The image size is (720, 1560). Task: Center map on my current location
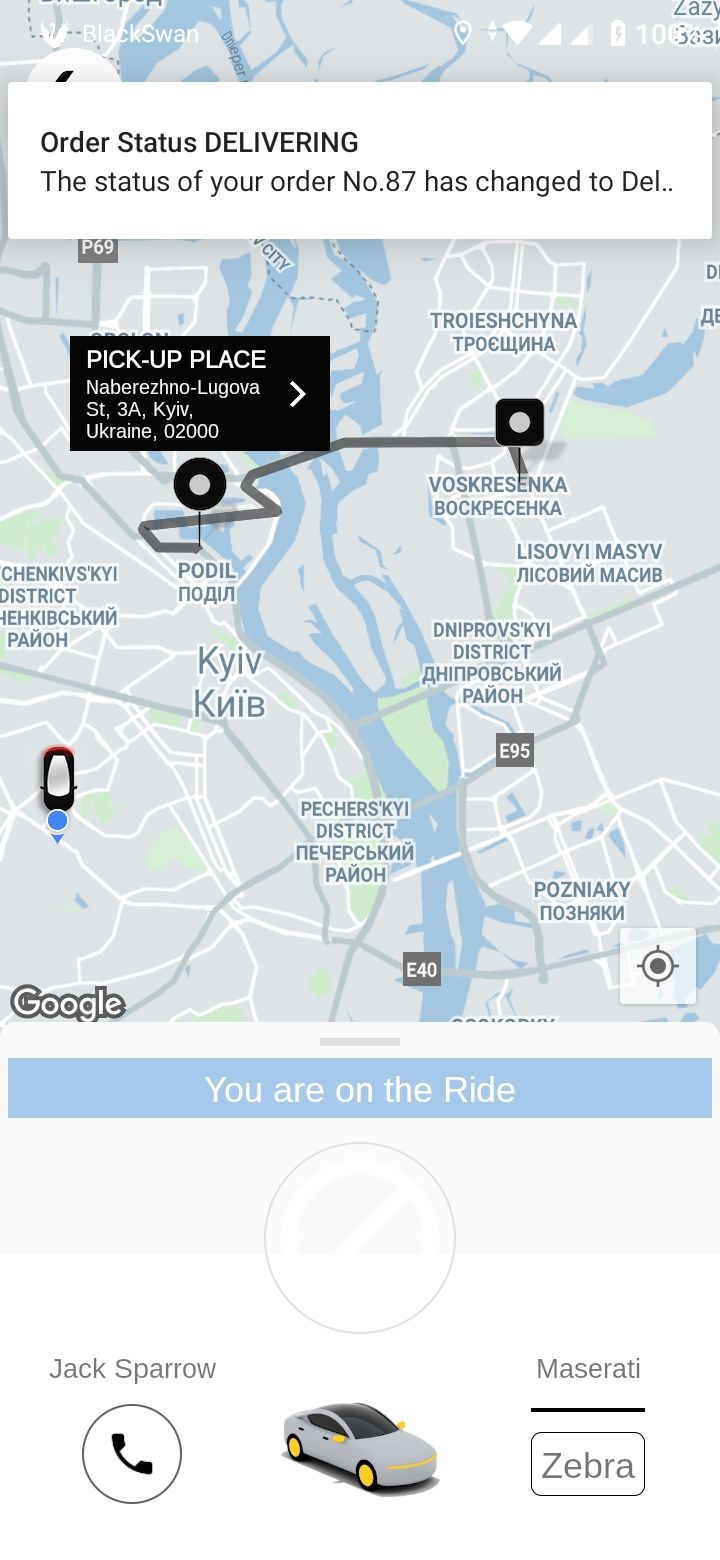657,966
